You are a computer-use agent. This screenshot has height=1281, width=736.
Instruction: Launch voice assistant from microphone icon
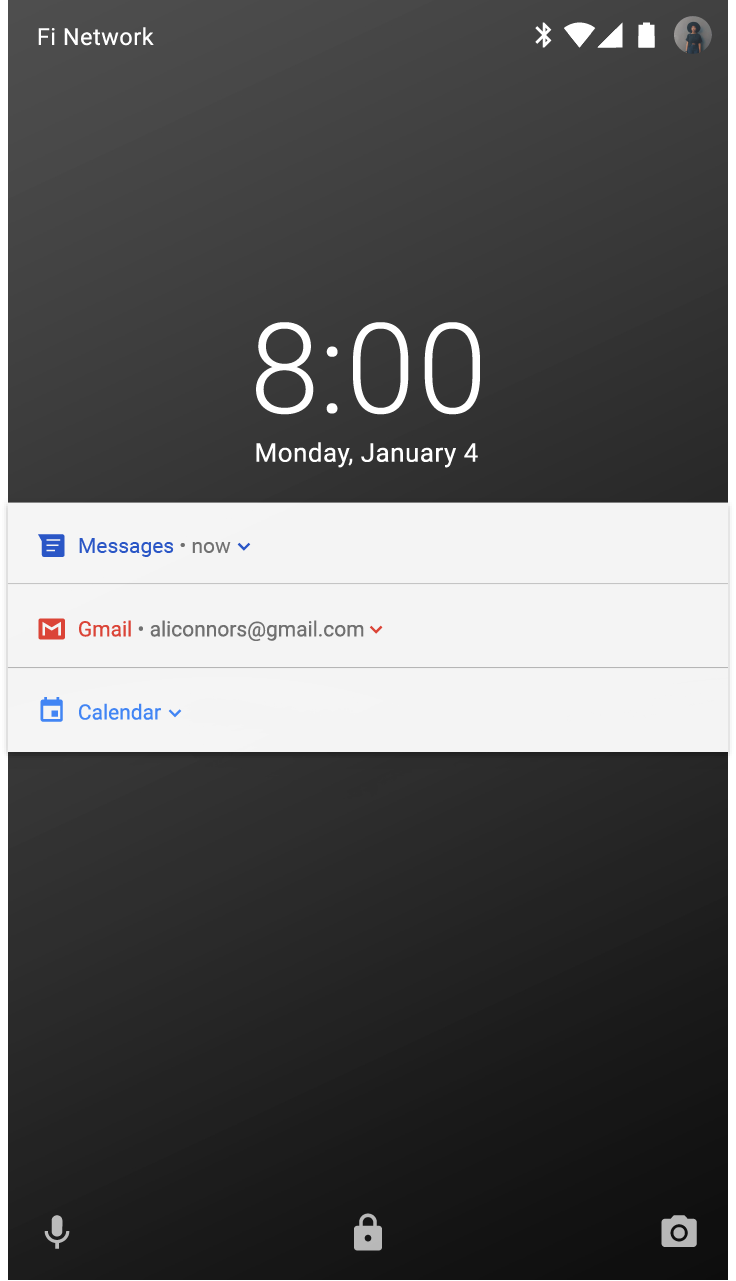(x=57, y=1232)
